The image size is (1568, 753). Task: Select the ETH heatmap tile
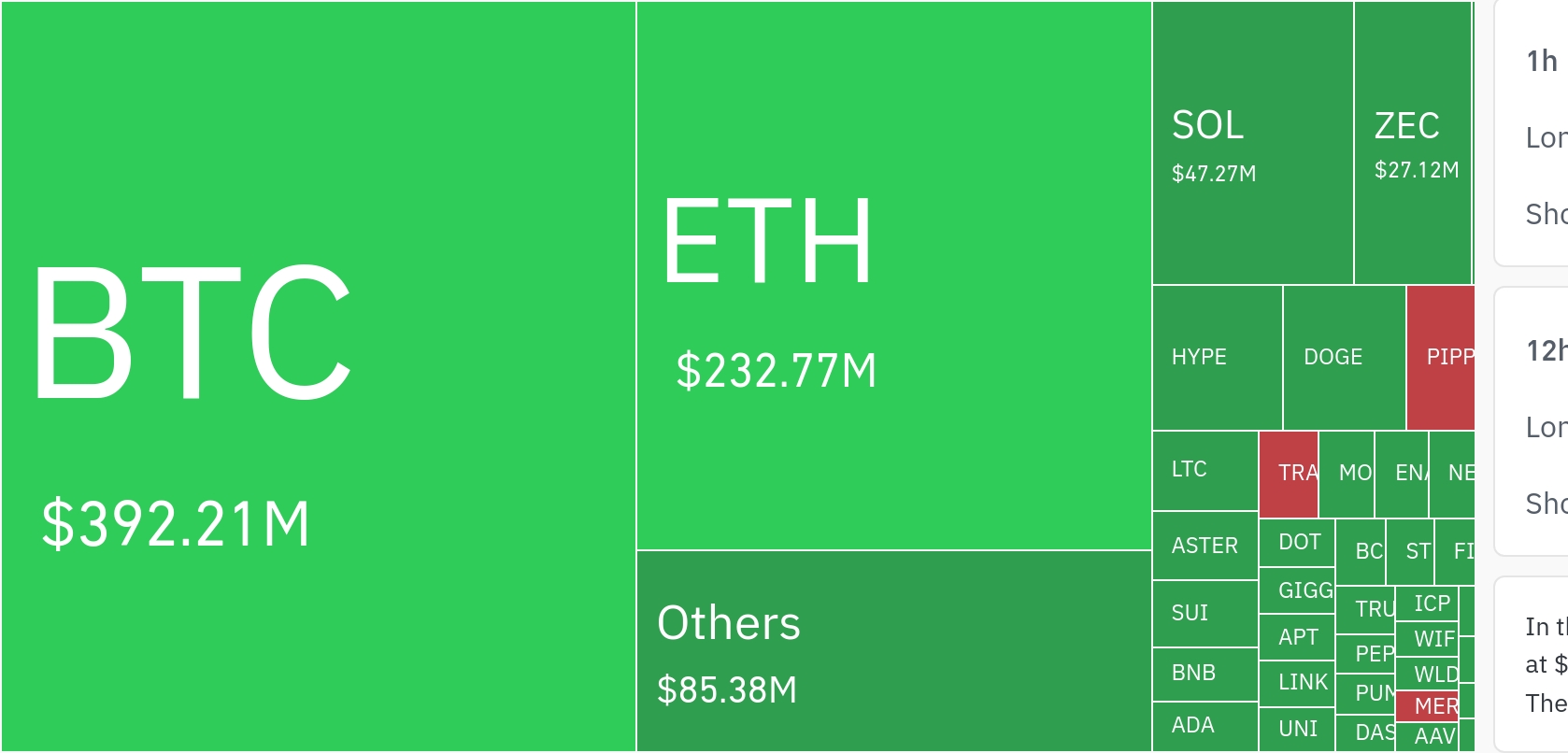(893, 276)
